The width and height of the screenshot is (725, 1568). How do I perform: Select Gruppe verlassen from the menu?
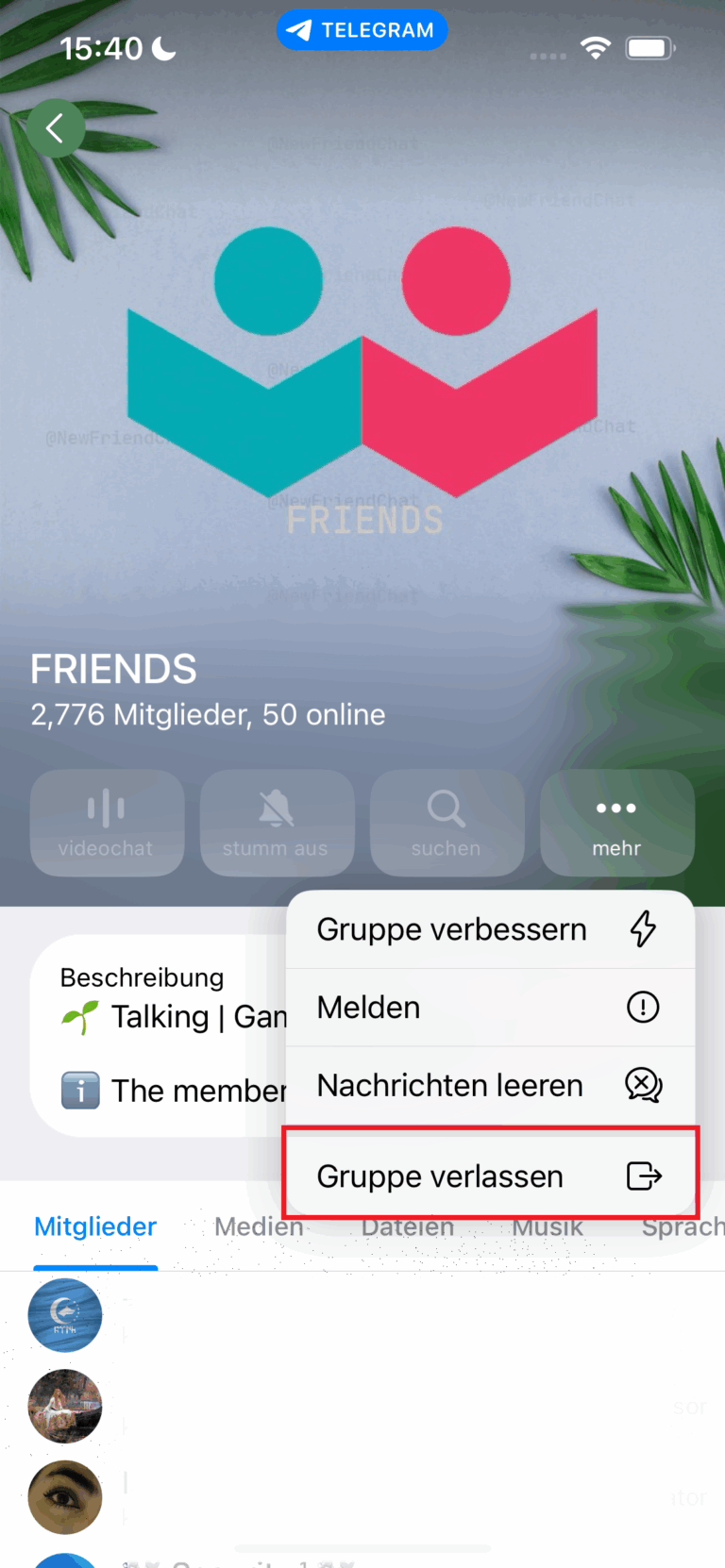(440, 1176)
